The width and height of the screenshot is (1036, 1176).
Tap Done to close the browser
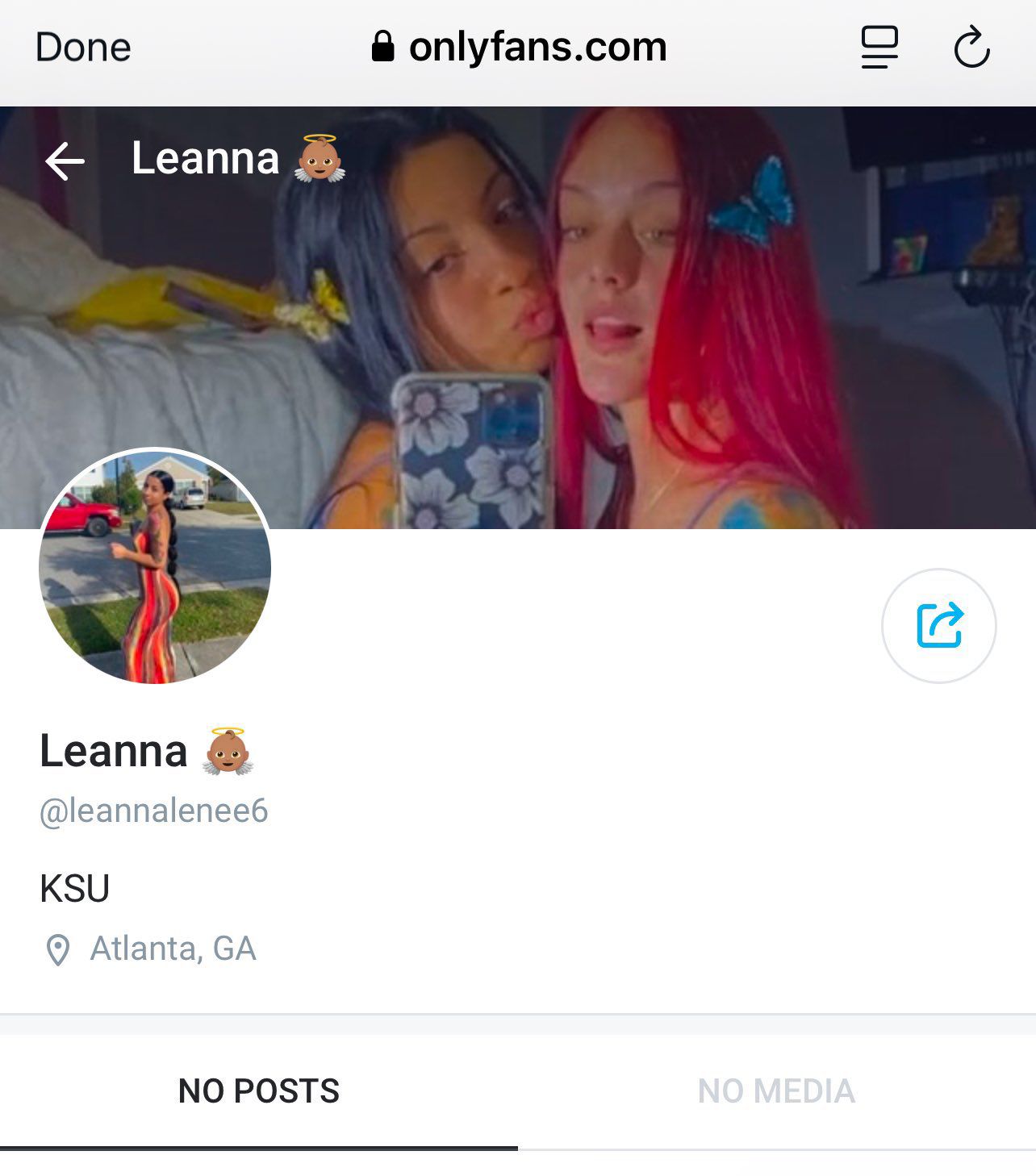pos(83,47)
